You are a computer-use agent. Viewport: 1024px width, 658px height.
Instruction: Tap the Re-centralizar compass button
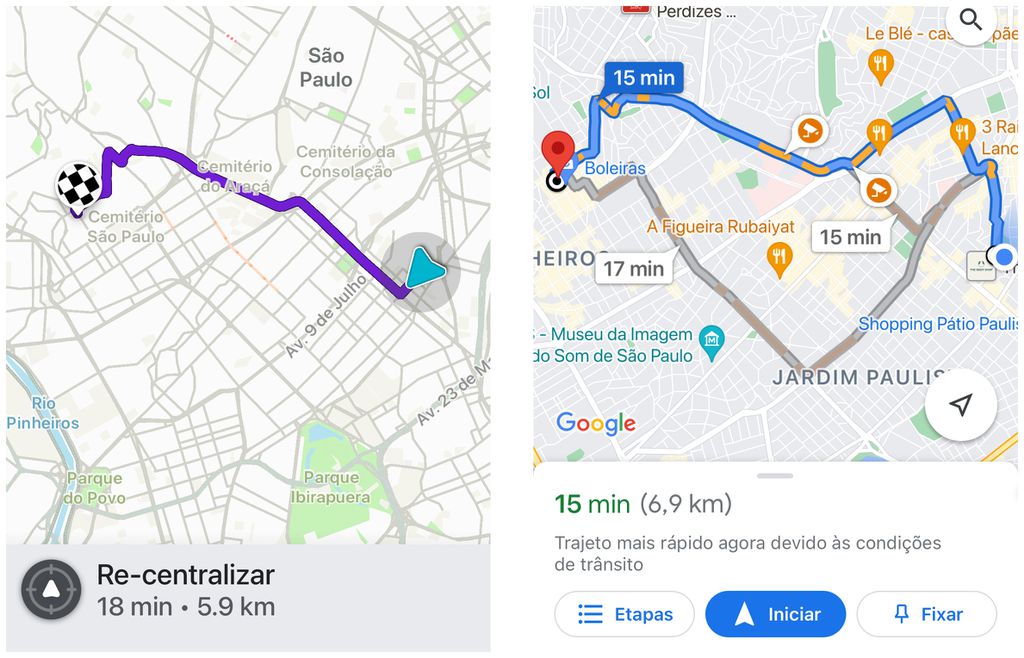tap(51, 591)
